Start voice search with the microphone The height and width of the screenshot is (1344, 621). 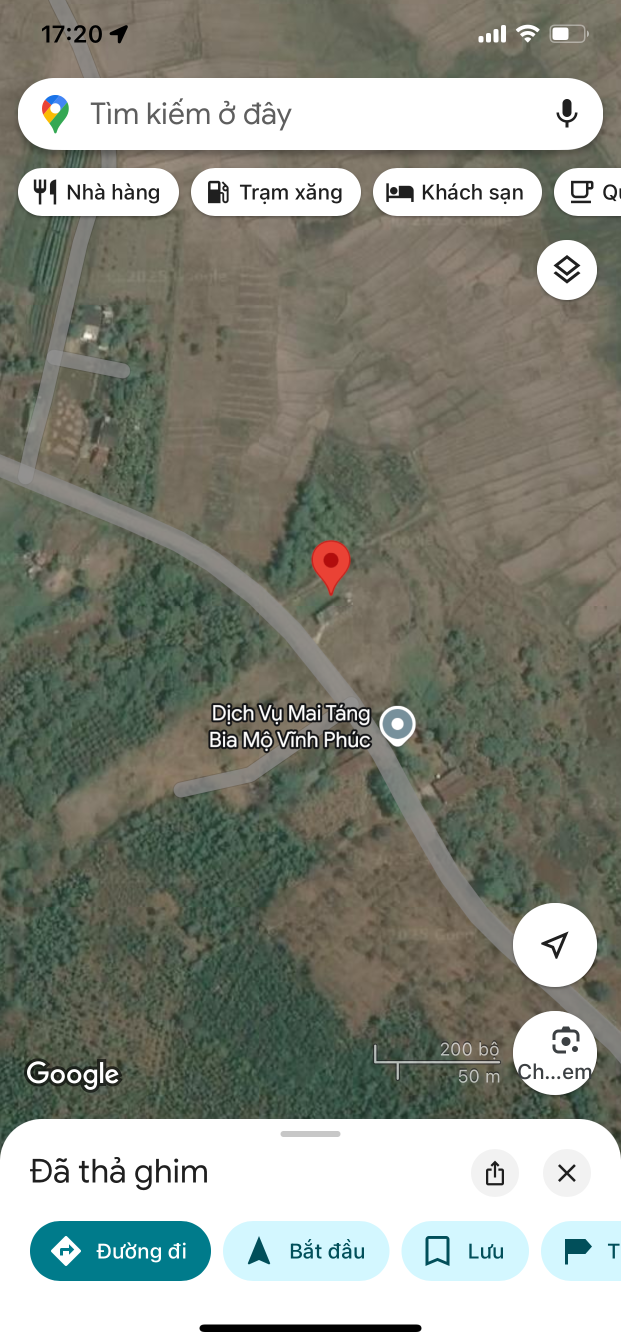[567, 114]
